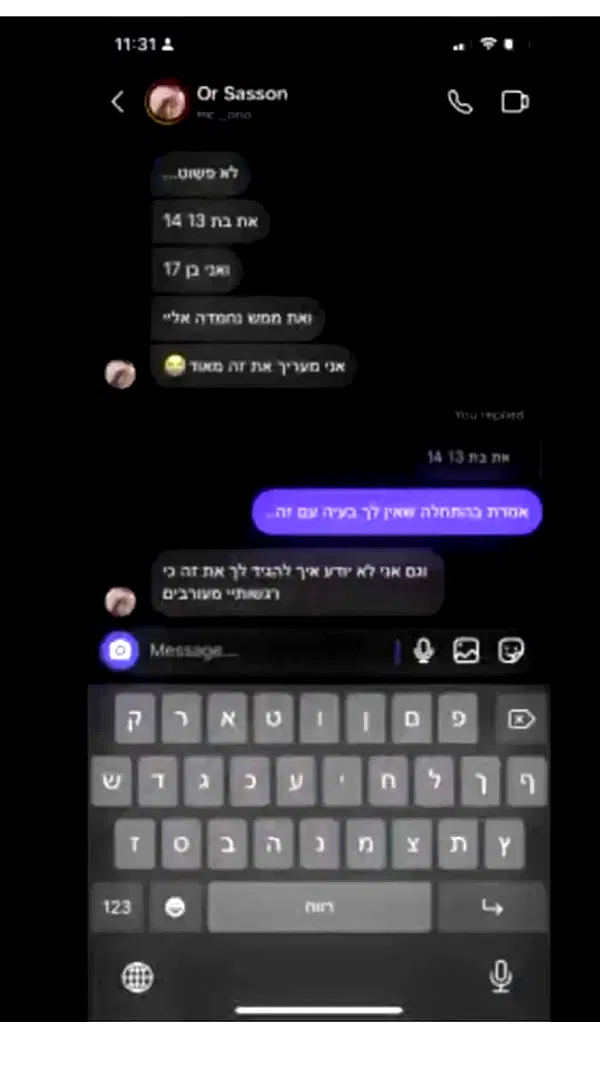Open the emoji keyboard
The image size is (600, 1066).
(175, 908)
